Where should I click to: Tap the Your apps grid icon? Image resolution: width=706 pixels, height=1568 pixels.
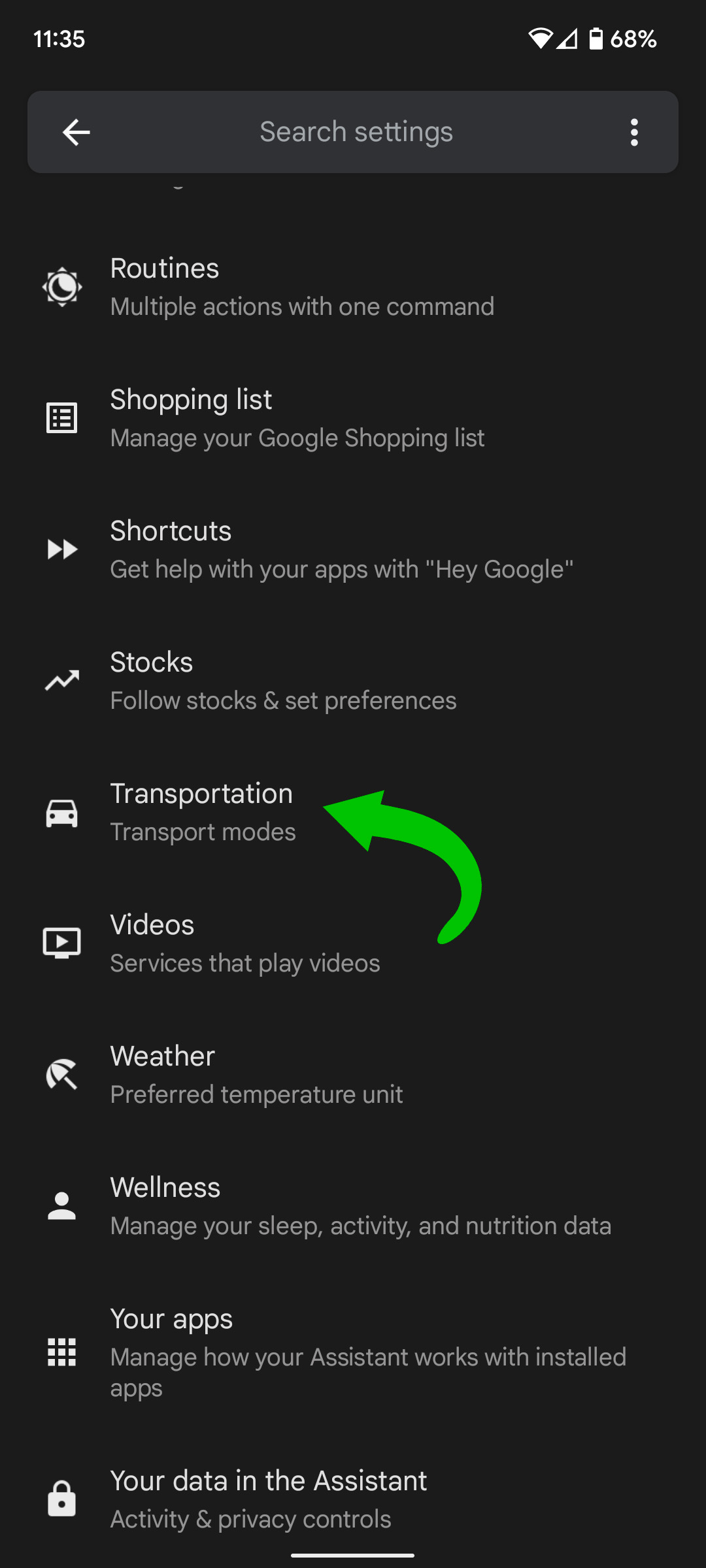[x=63, y=1352]
